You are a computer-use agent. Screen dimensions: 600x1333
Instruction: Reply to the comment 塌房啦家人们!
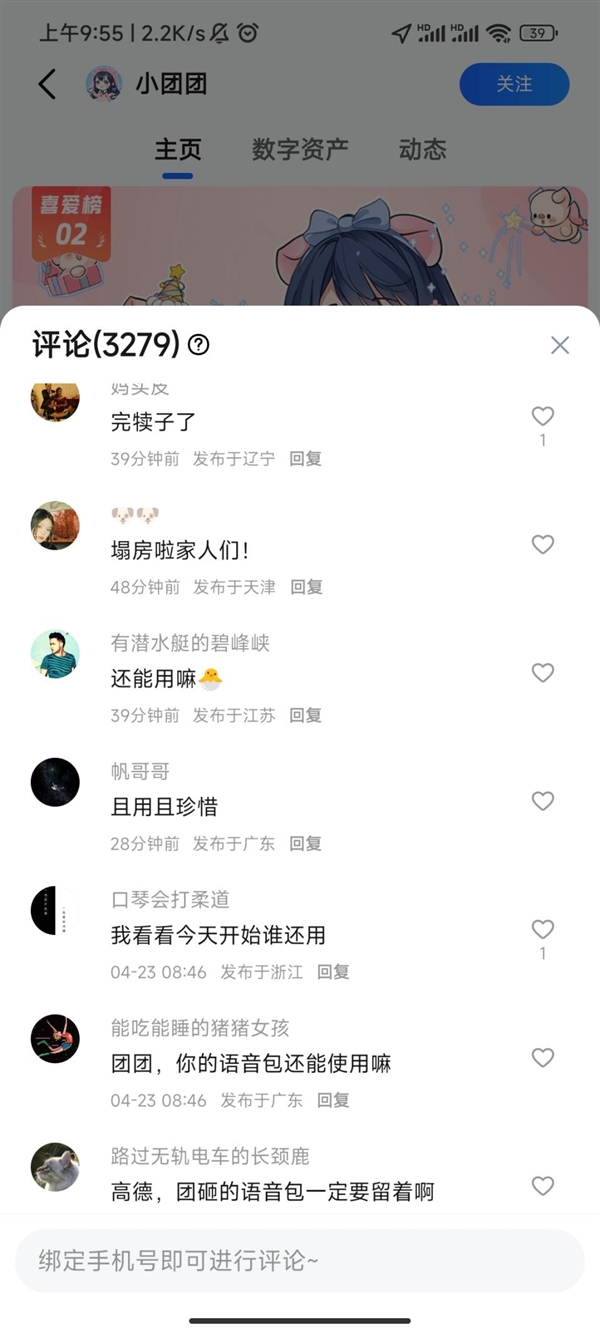(x=306, y=587)
